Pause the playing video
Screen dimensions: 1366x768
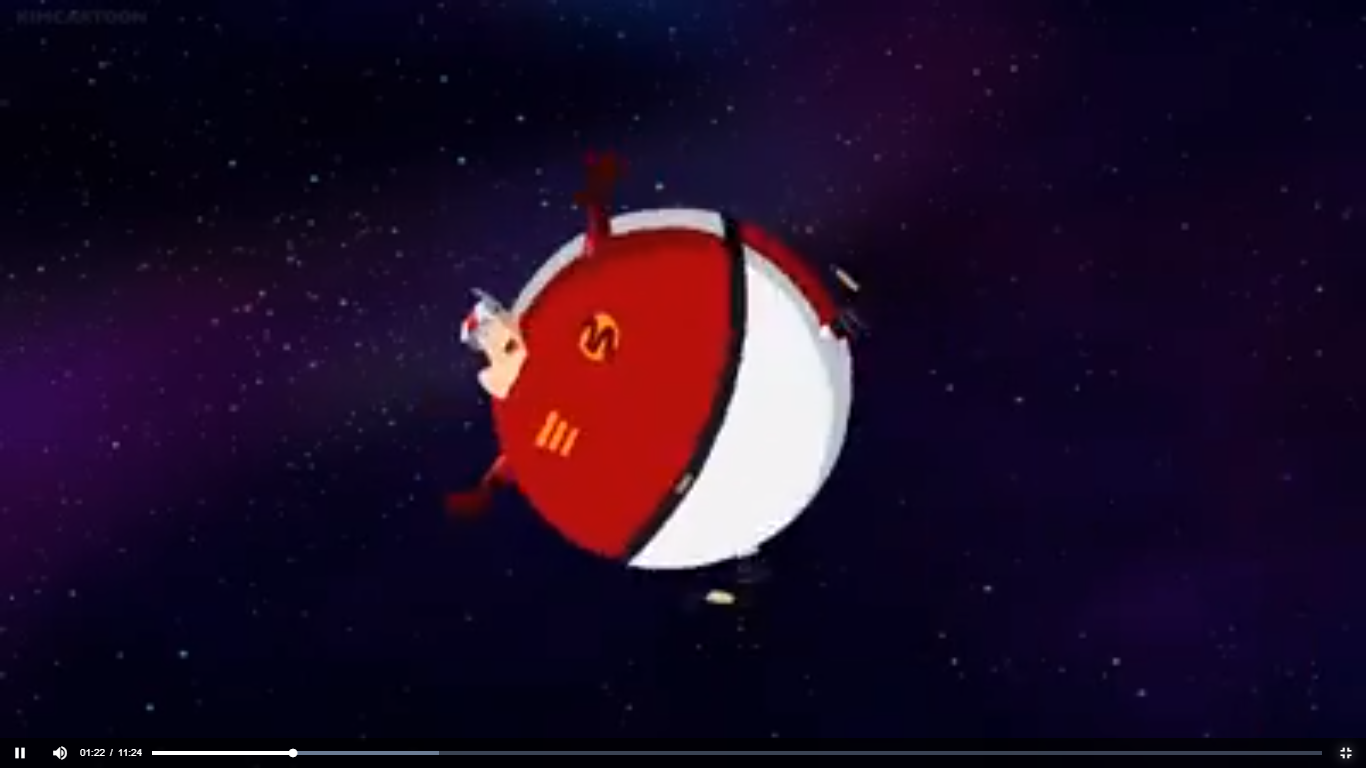pyautogui.click(x=20, y=753)
